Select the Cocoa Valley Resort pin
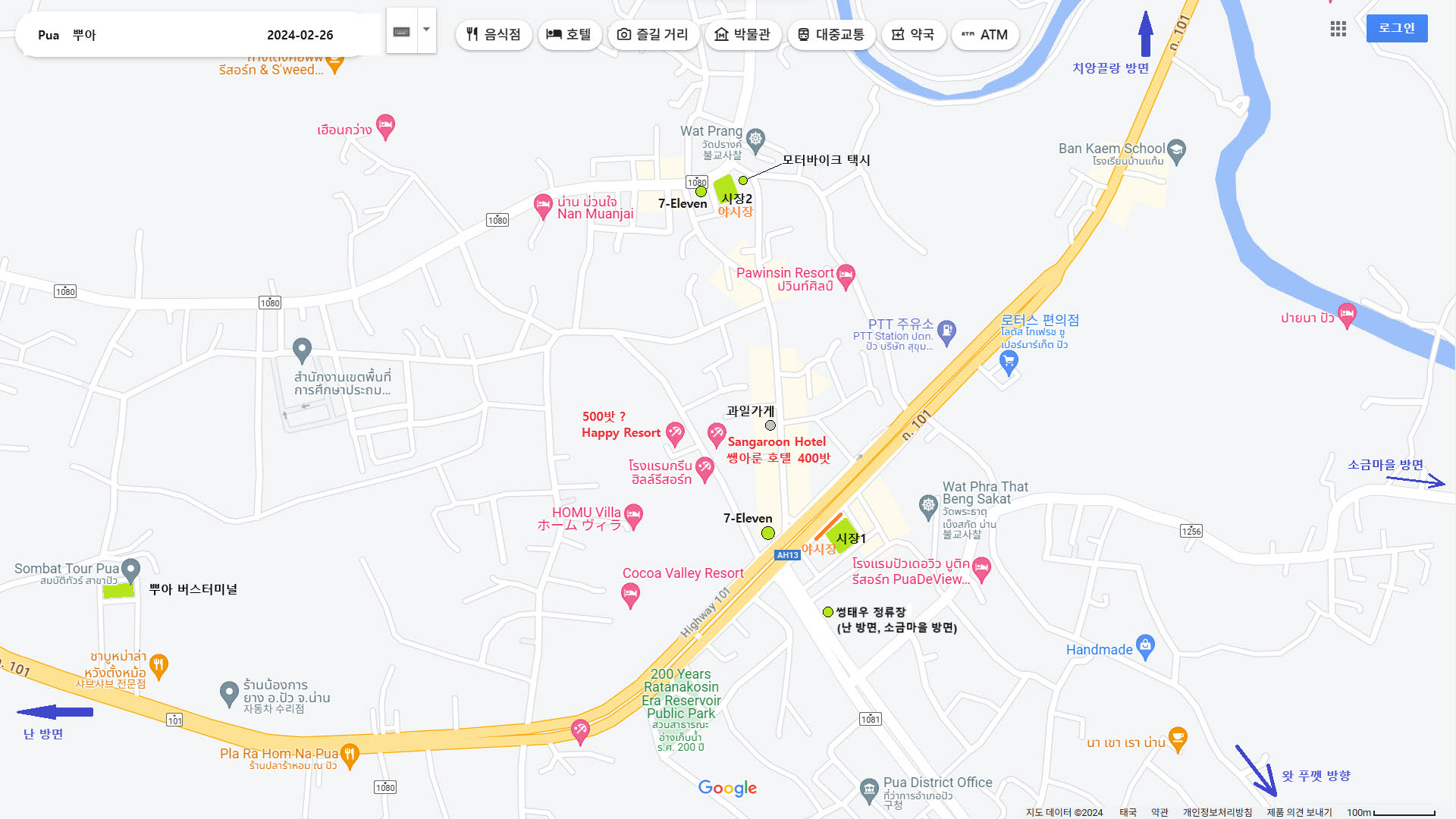The width and height of the screenshot is (1456, 819). point(630,595)
